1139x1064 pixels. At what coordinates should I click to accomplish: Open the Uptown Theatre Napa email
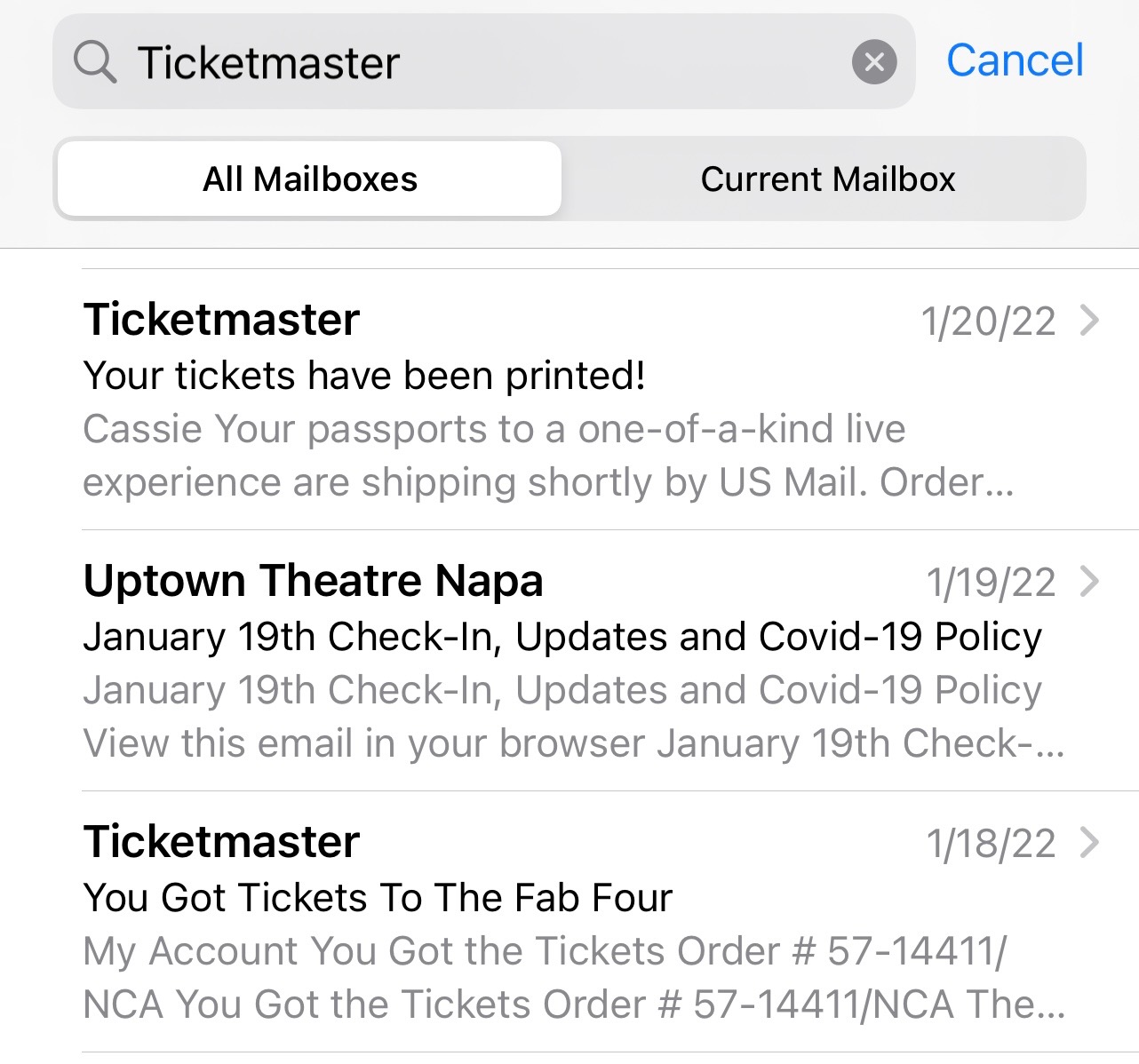point(569,661)
